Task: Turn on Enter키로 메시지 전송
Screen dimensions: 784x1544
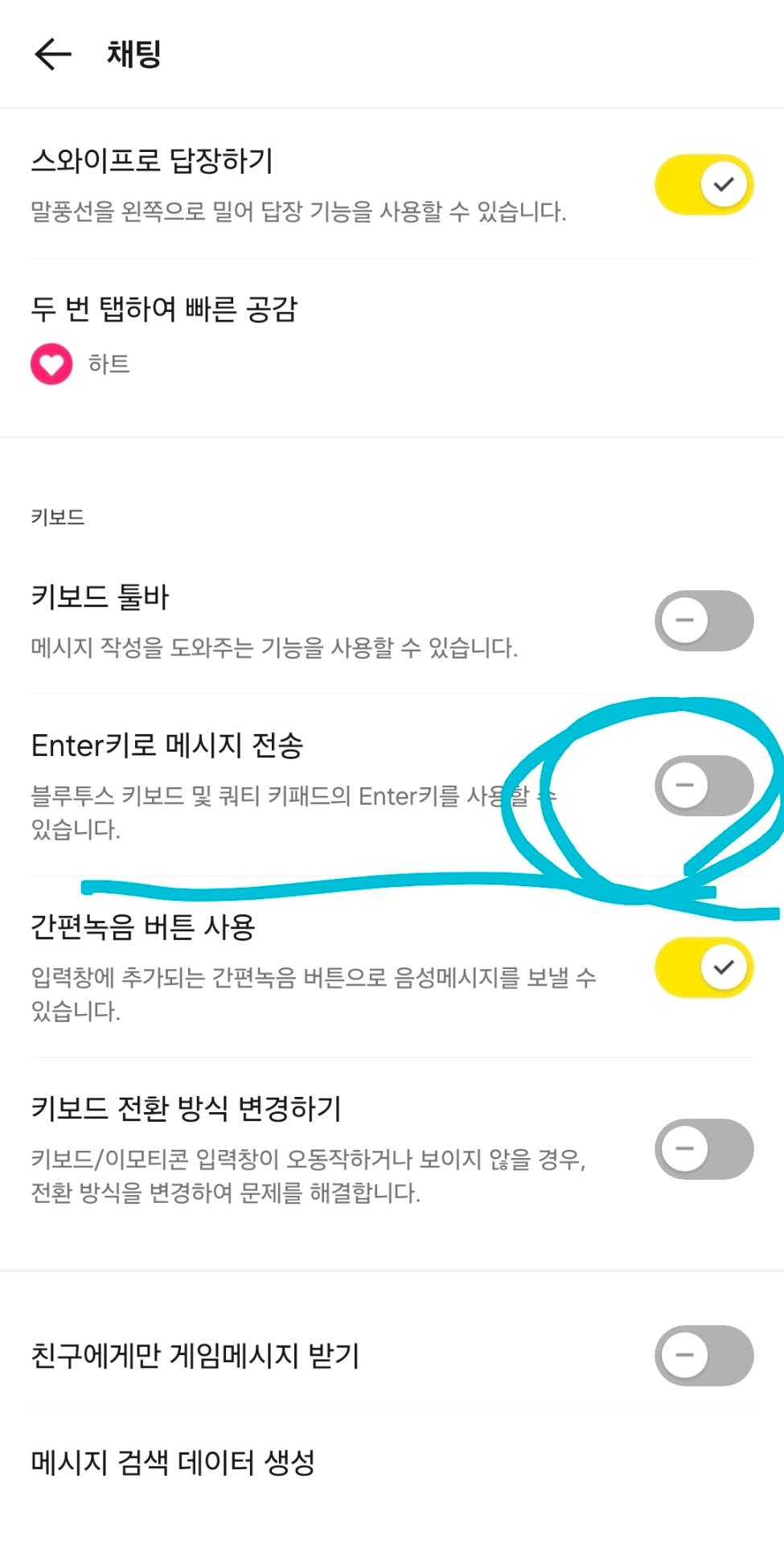Action: tap(704, 786)
